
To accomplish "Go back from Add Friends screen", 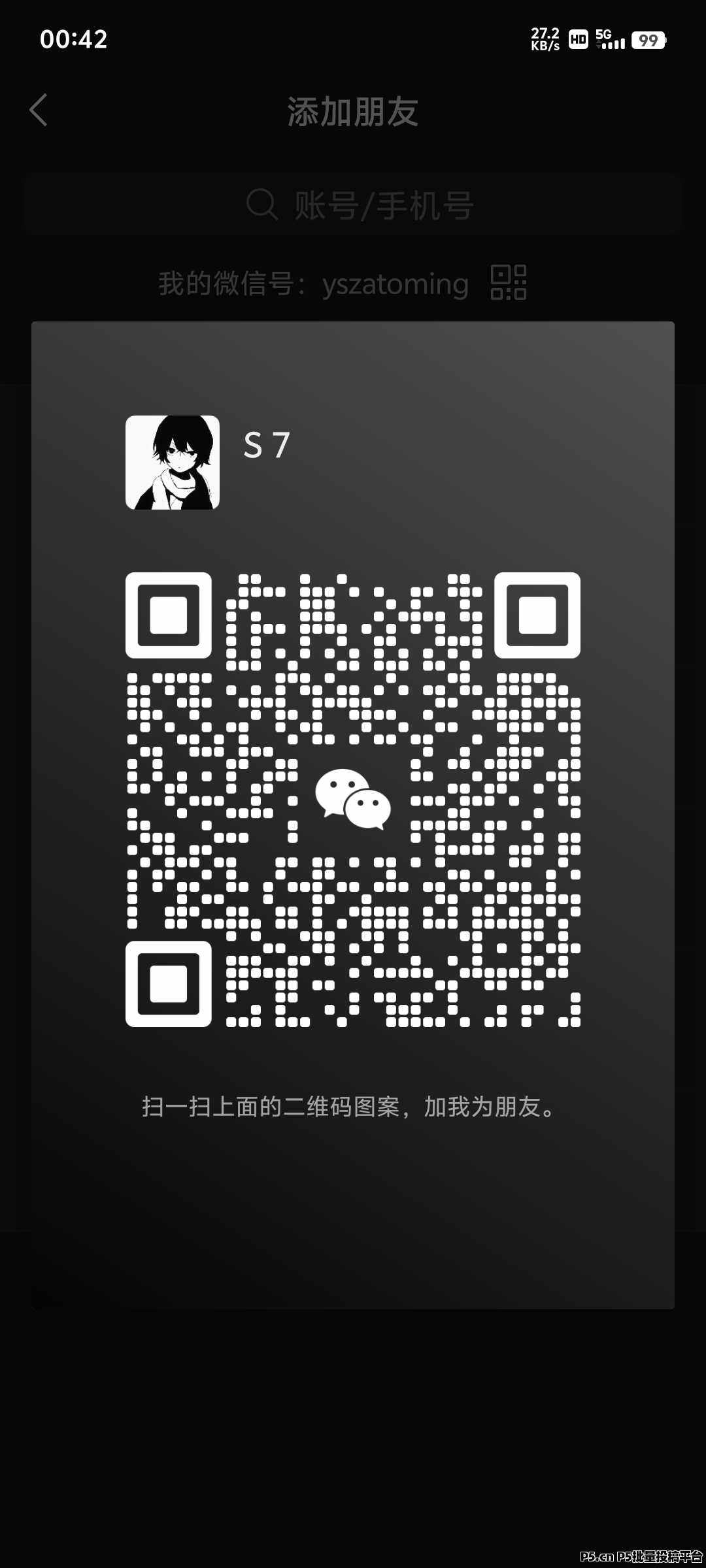I will (39, 110).
